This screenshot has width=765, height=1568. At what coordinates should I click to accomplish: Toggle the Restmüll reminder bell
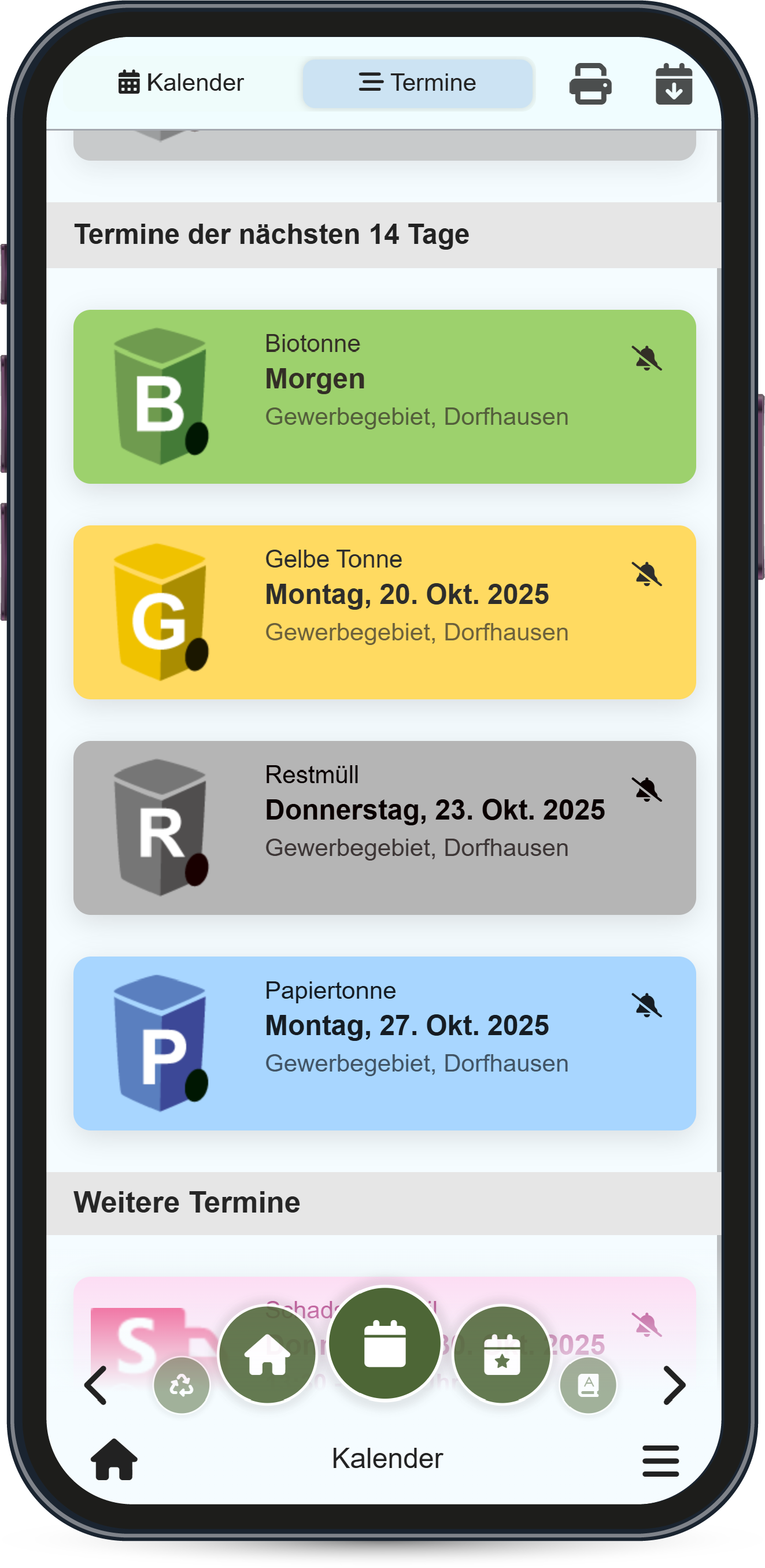pos(646,789)
